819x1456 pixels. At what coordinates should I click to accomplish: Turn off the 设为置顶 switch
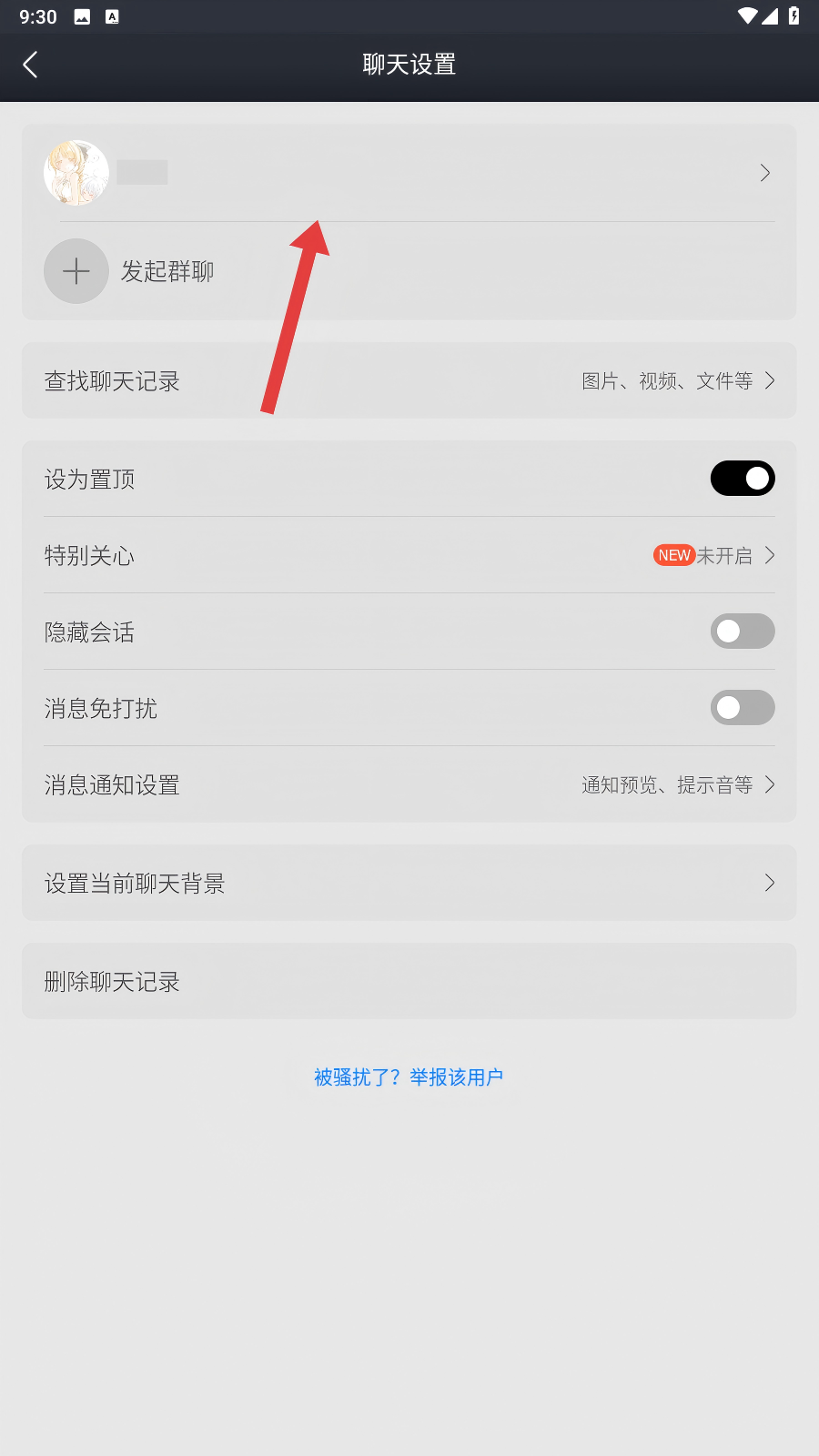[742, 479]
